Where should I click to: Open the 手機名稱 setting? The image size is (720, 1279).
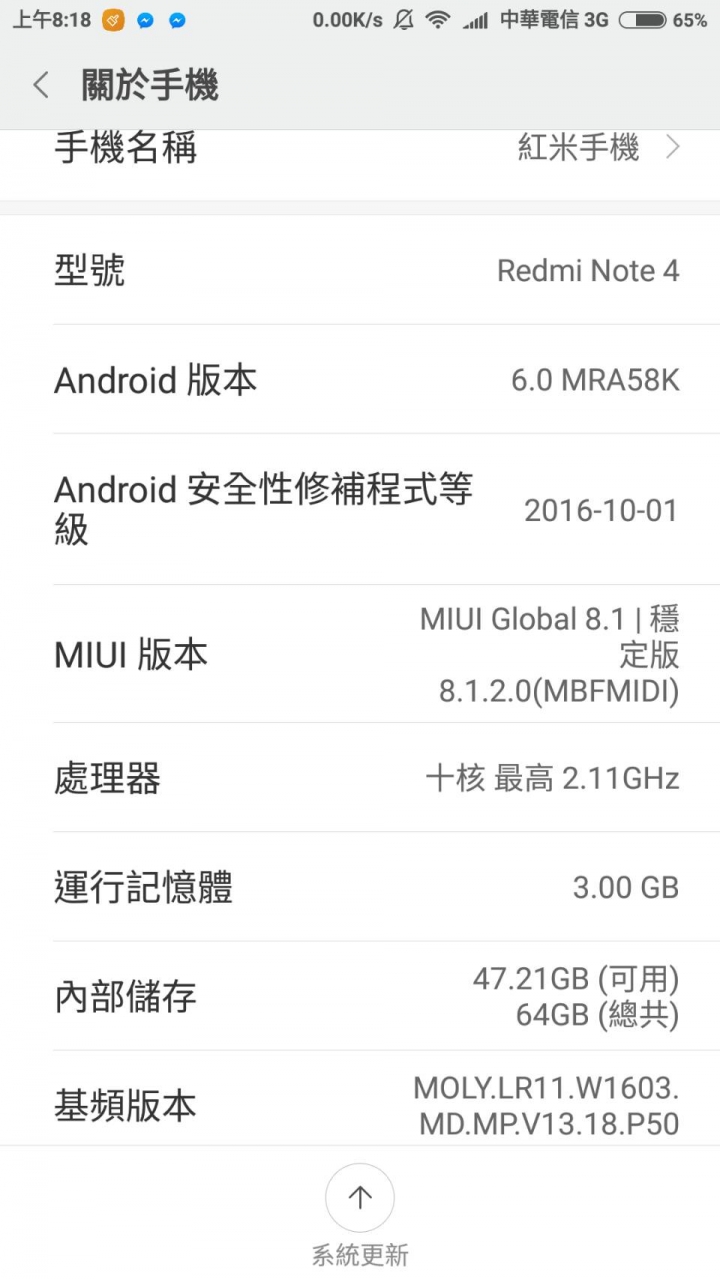tap(360, 150)
